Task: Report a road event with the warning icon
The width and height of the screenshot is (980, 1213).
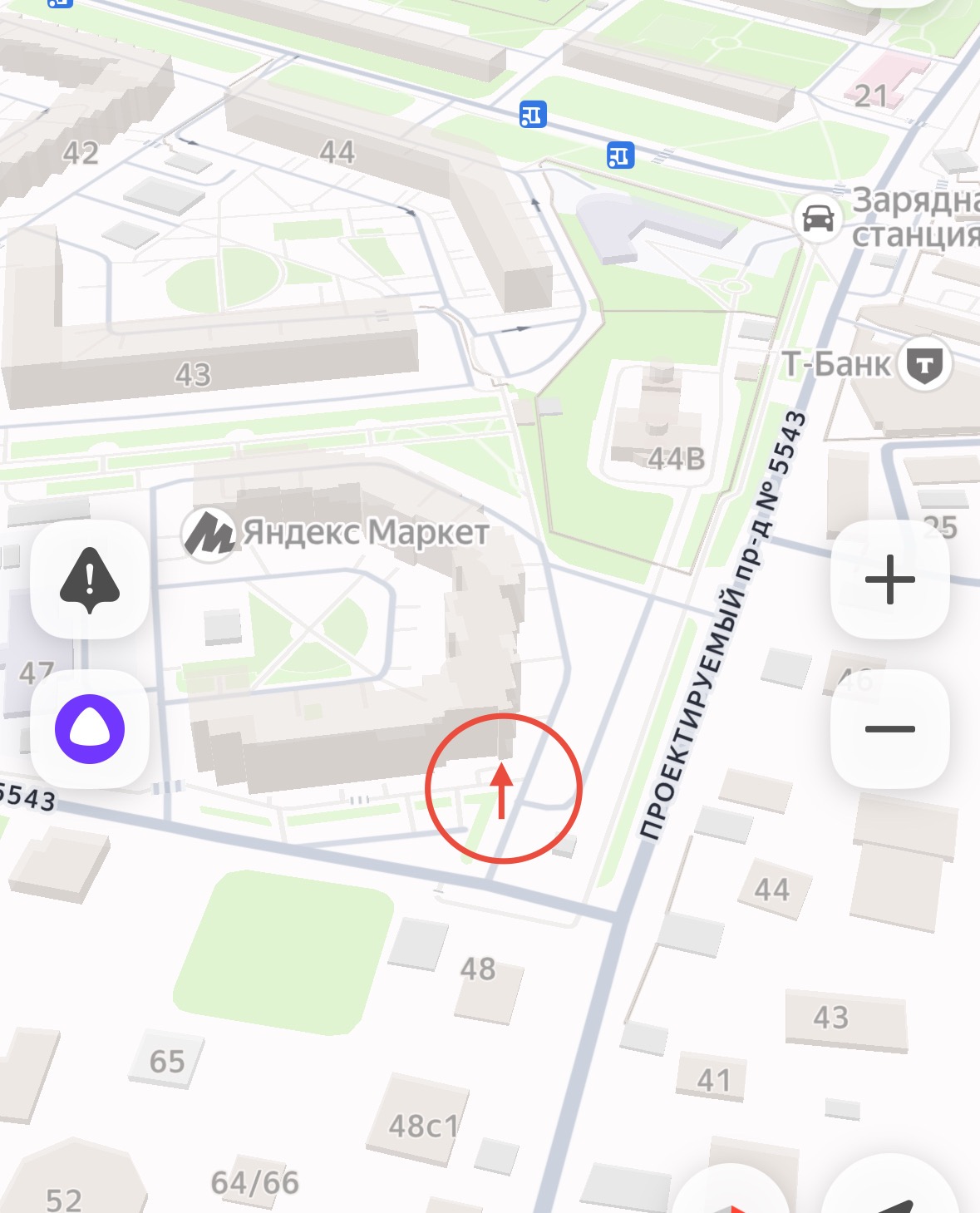Action: click(x=90, y=579)
